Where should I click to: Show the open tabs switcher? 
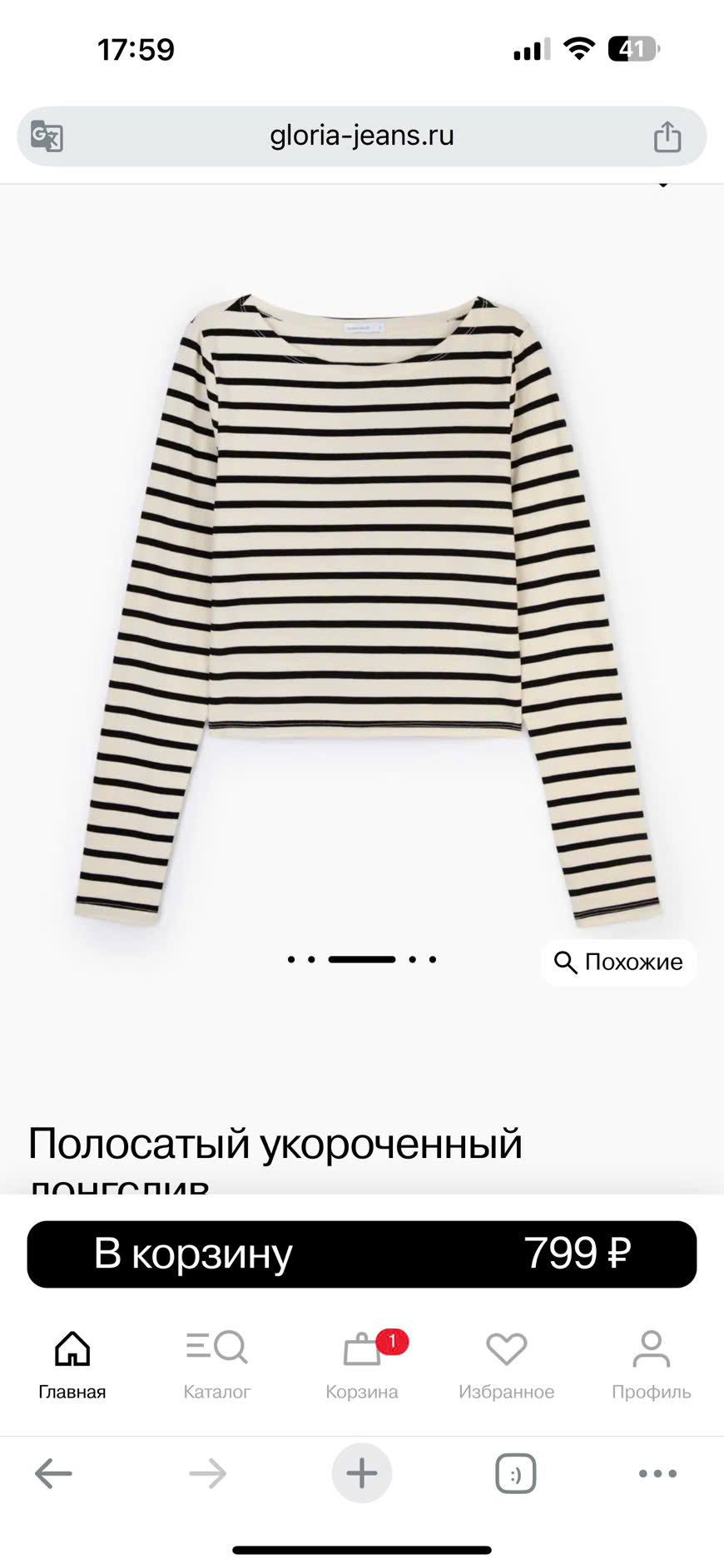click(515, 1474)
